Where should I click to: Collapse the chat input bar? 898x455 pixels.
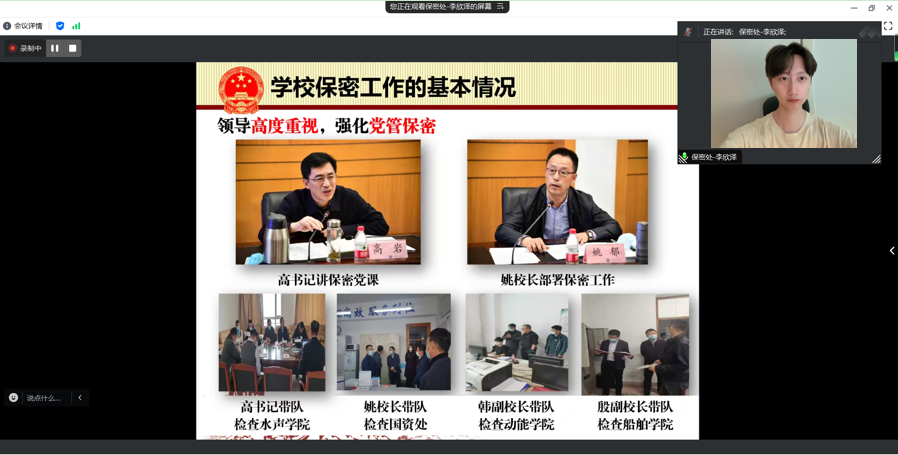pos(80,398)
